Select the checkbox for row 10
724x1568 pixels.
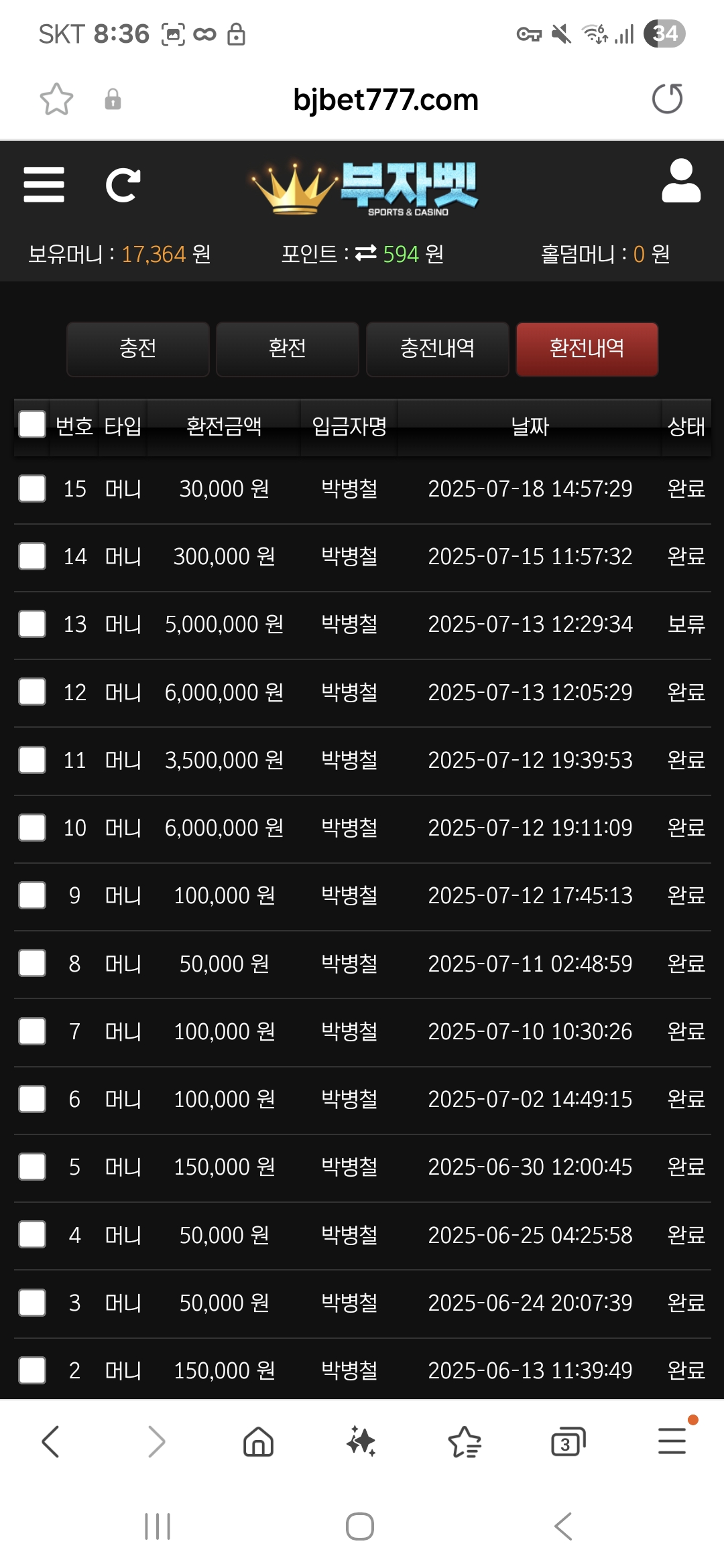tap(32, 828)
